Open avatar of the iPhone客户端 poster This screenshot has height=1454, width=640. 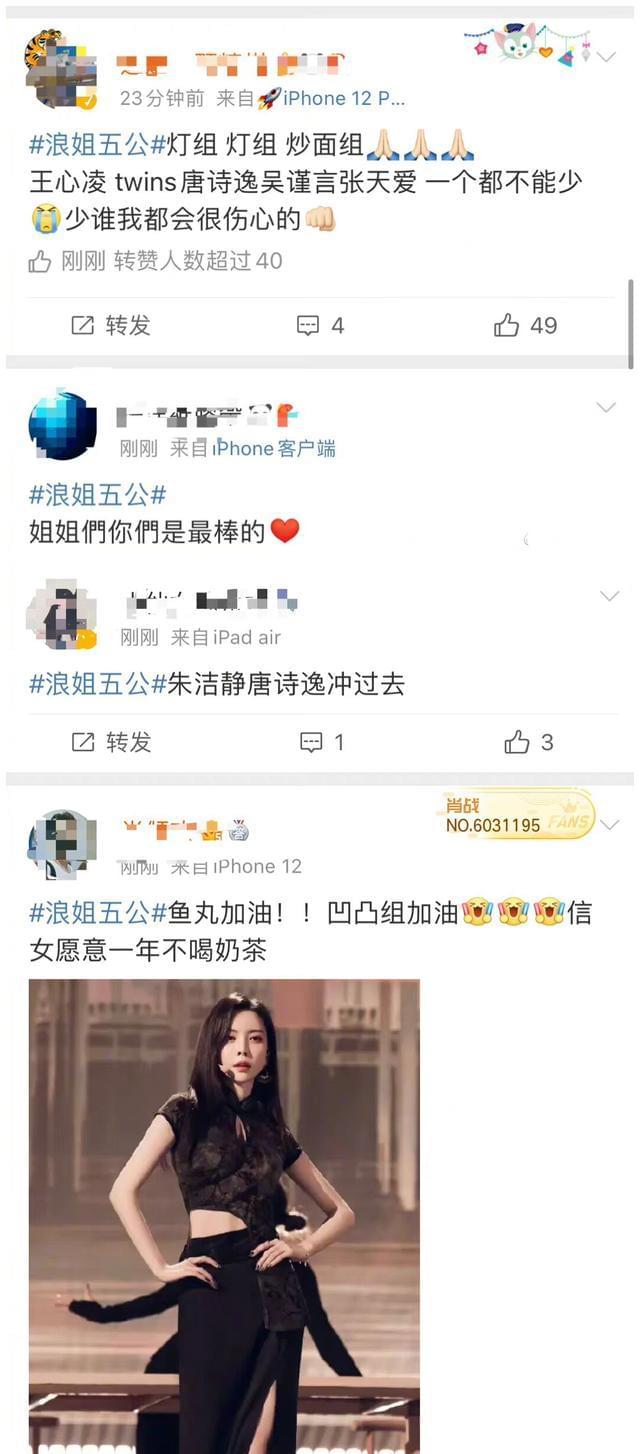coord(62,426)
